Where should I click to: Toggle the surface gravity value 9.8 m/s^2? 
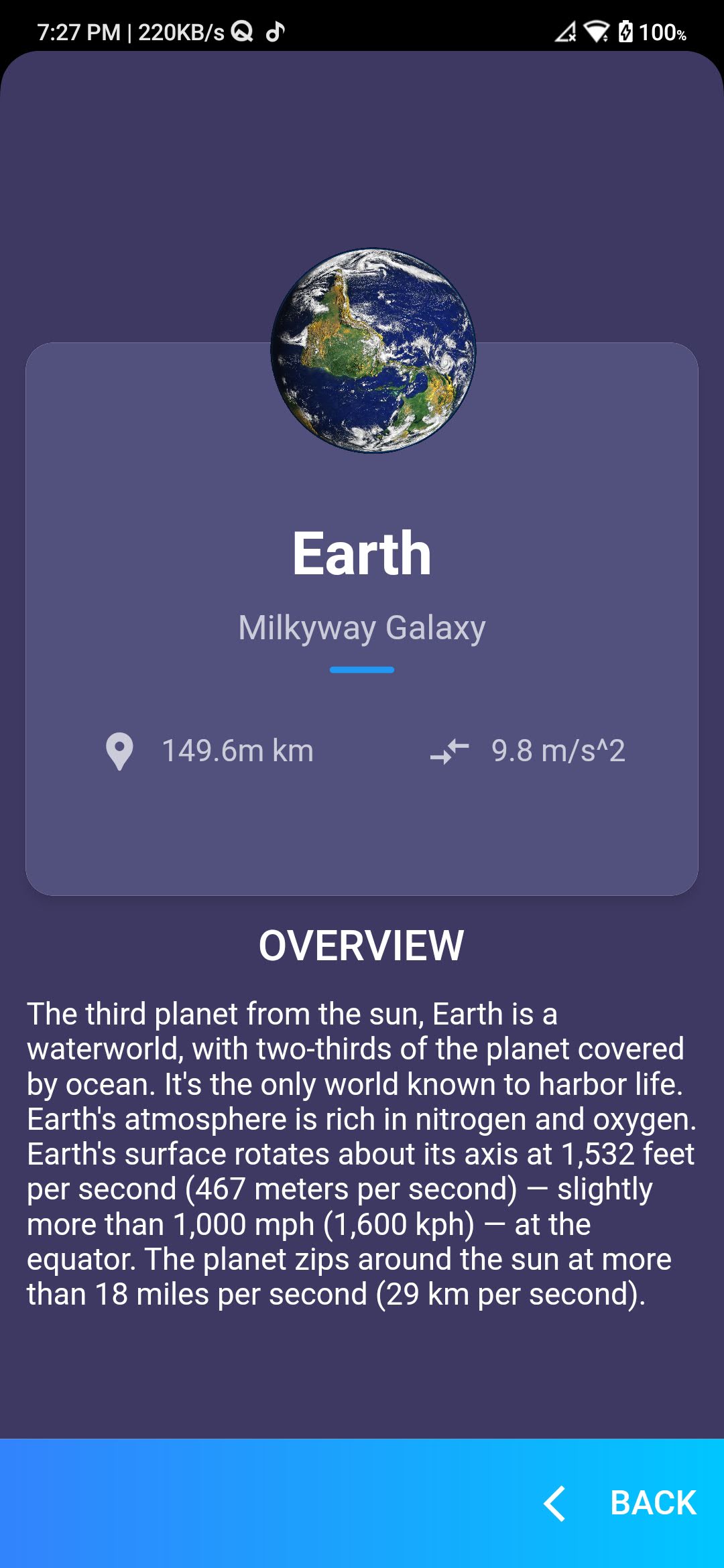click(557, 751)
